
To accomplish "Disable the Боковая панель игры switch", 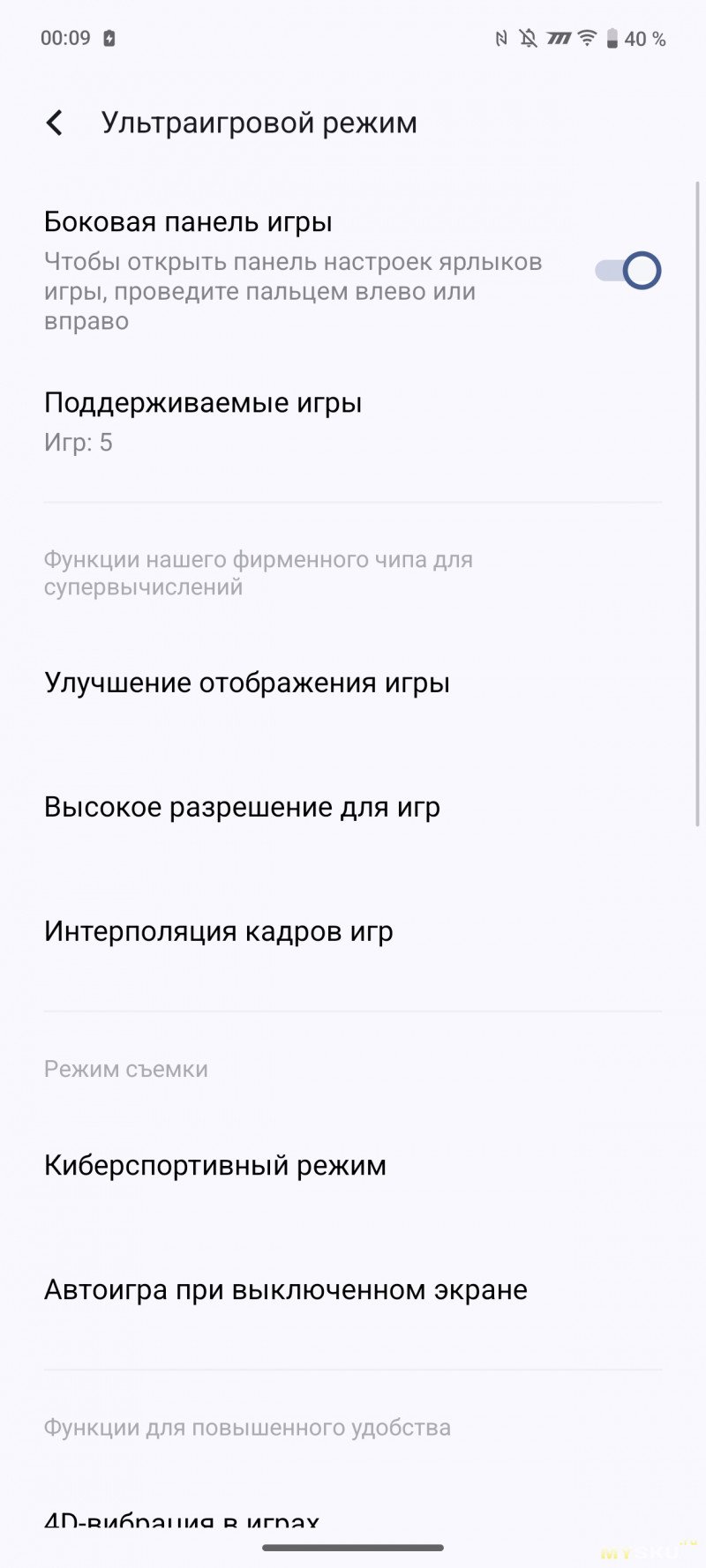I will click(x=627, y=271).
